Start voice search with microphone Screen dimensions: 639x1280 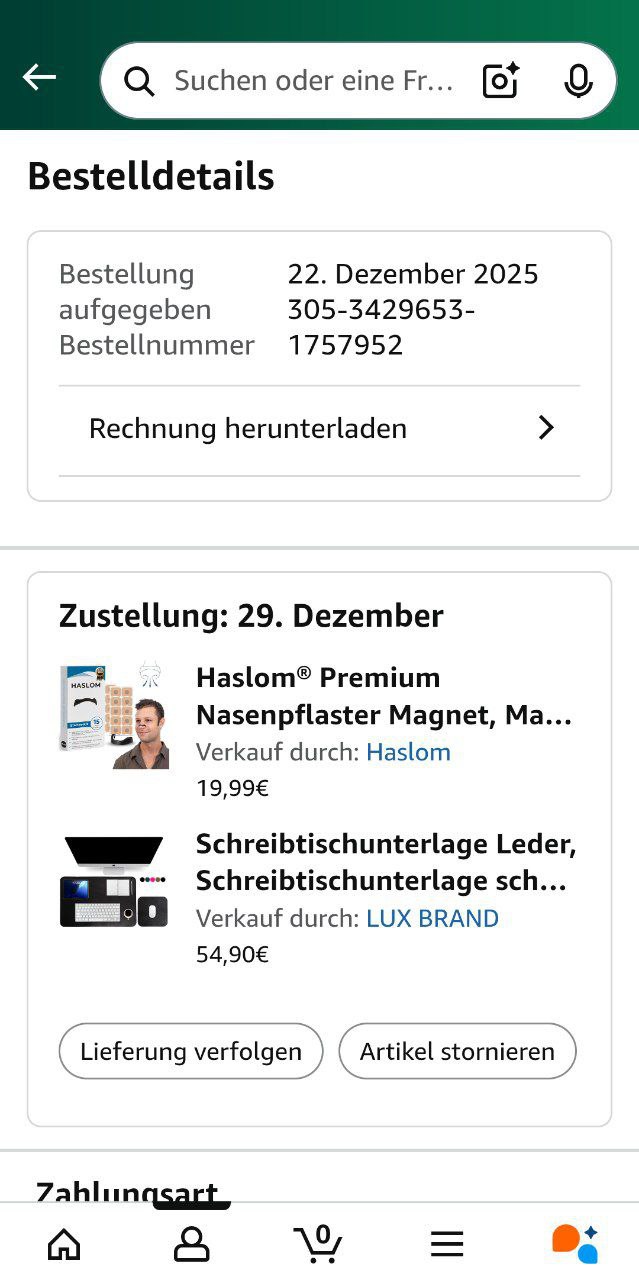(x=578, y=81)
